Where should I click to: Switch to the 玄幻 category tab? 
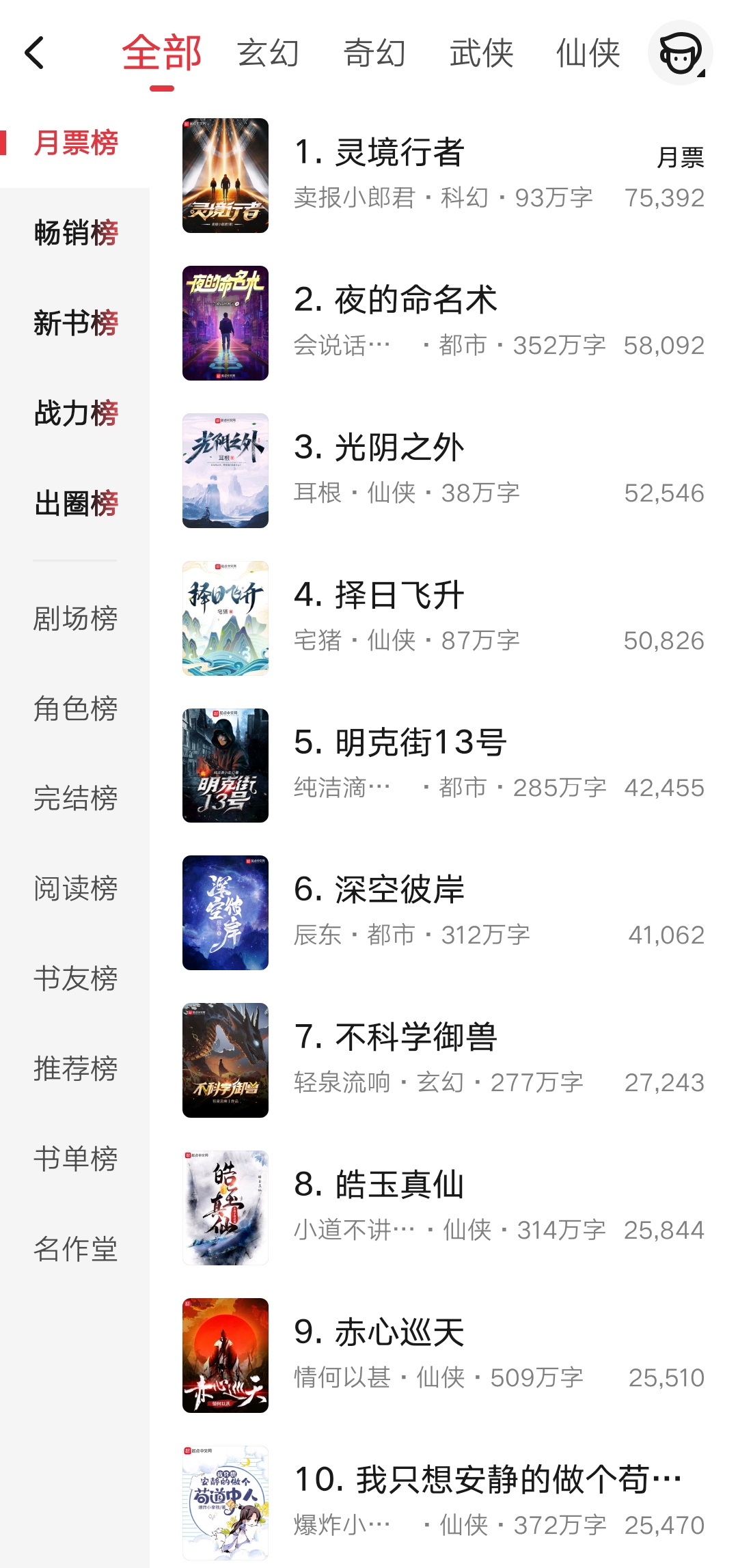point(266,55)
